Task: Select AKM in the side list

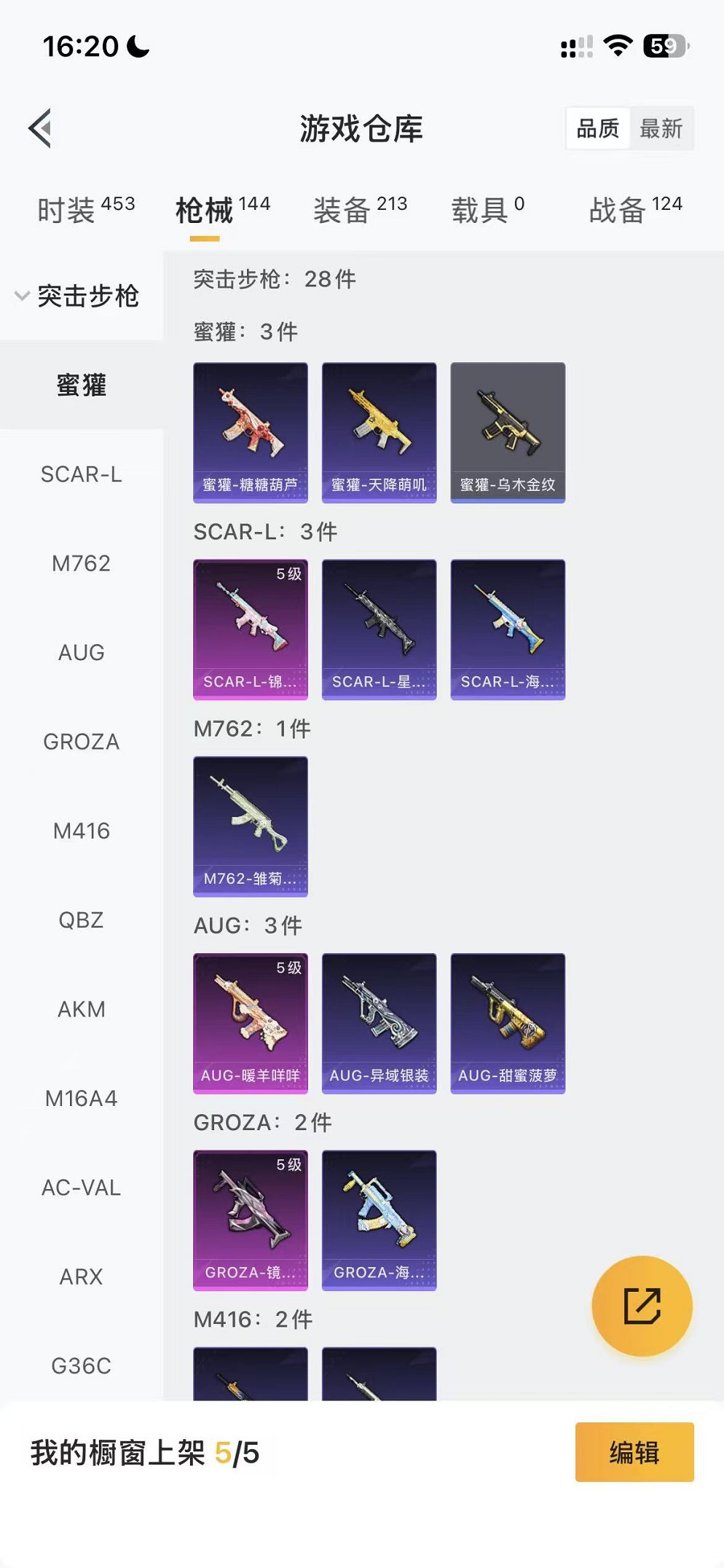Action: click(x=81, y=1009)
